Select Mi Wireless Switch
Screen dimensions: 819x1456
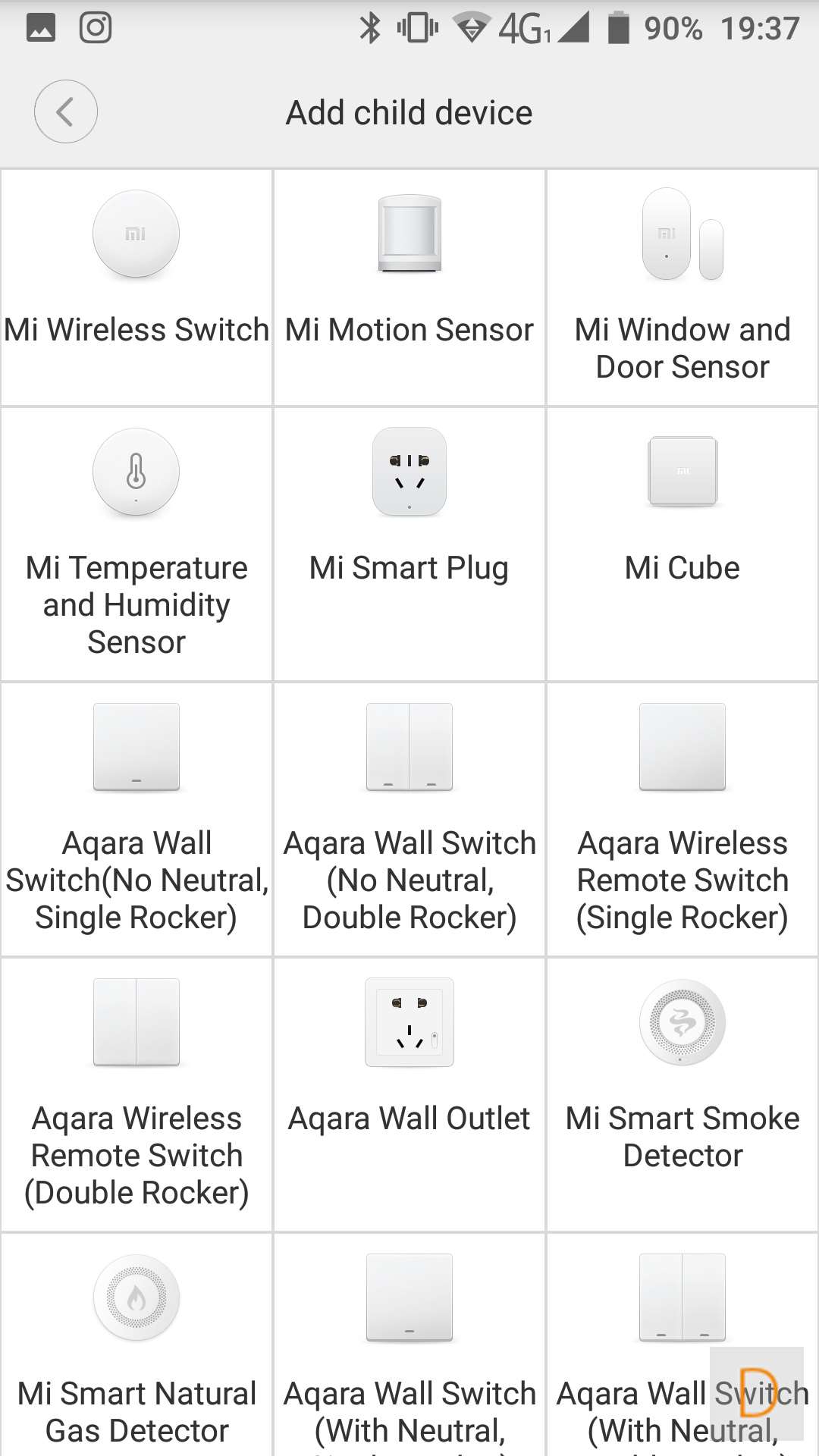[x=136, y=287]
